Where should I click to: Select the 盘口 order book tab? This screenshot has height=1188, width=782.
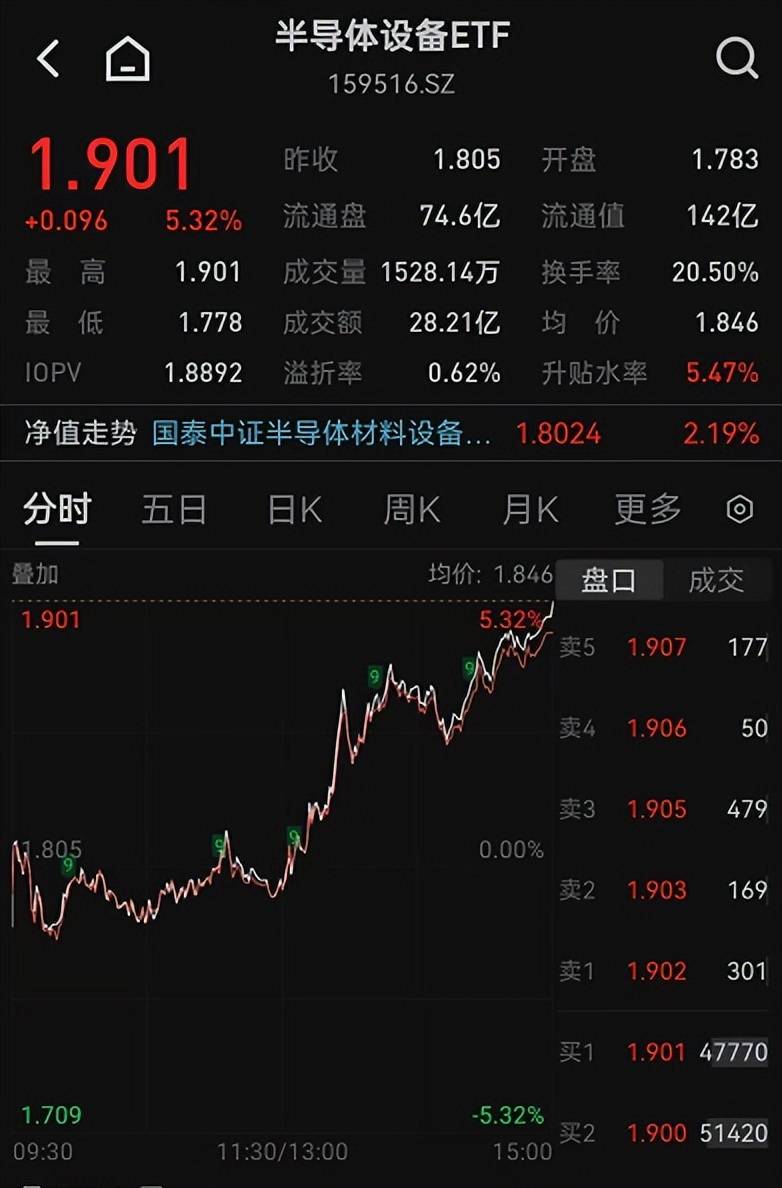608,580
